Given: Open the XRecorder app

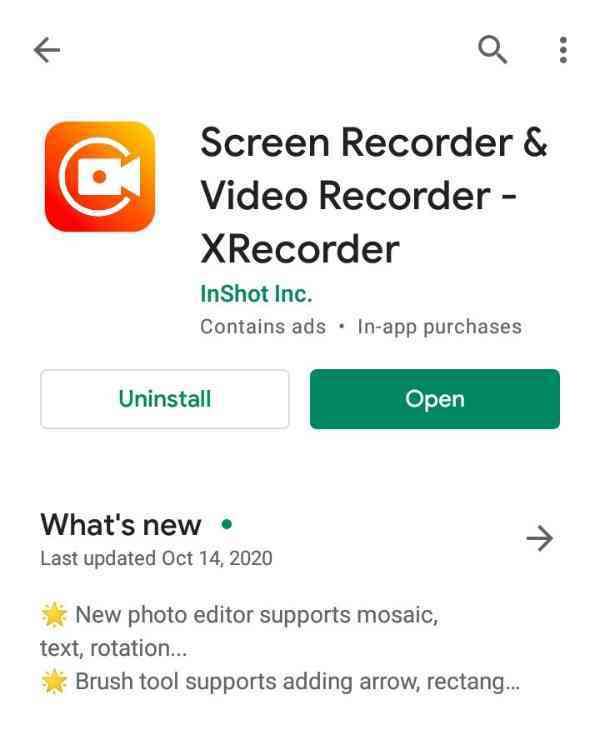Looking at the screenshot, I should [434, 399].
